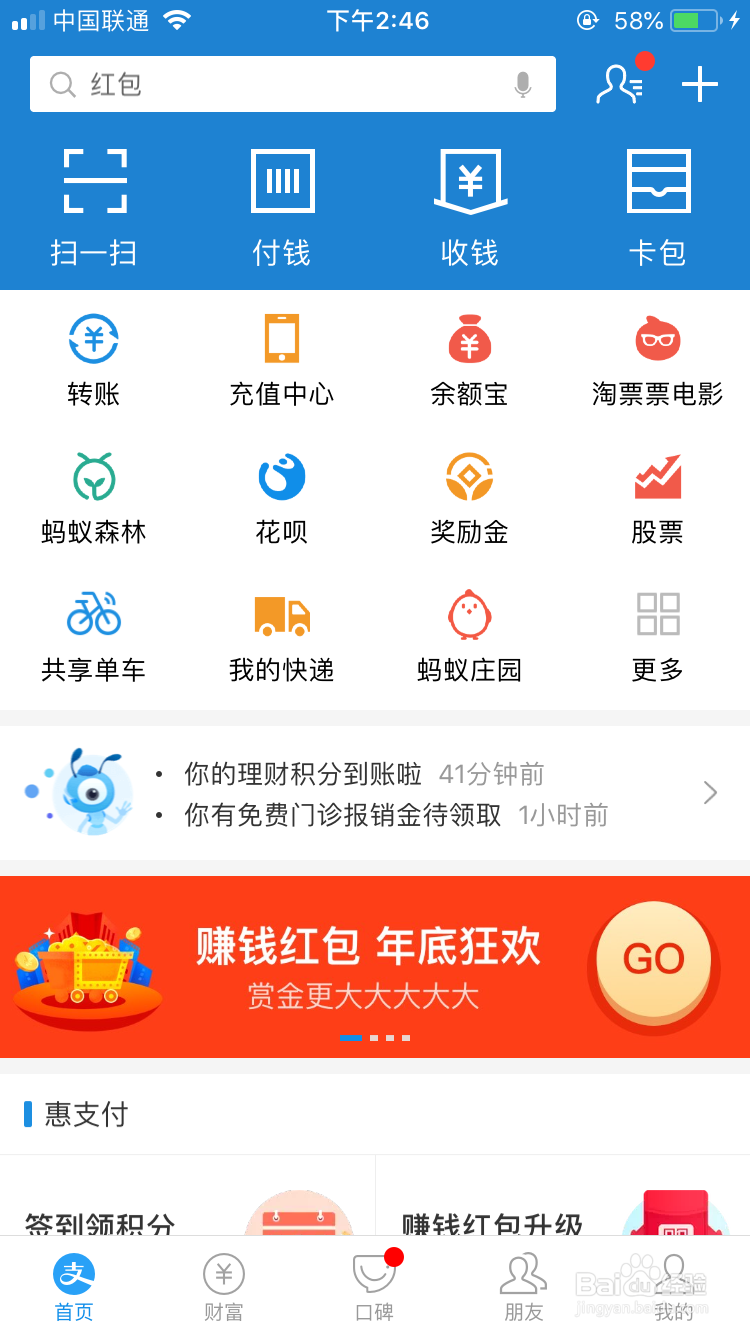Open the 卡包 card wallet
This screenshot has width=750, height=1334.
click(658, 200)
